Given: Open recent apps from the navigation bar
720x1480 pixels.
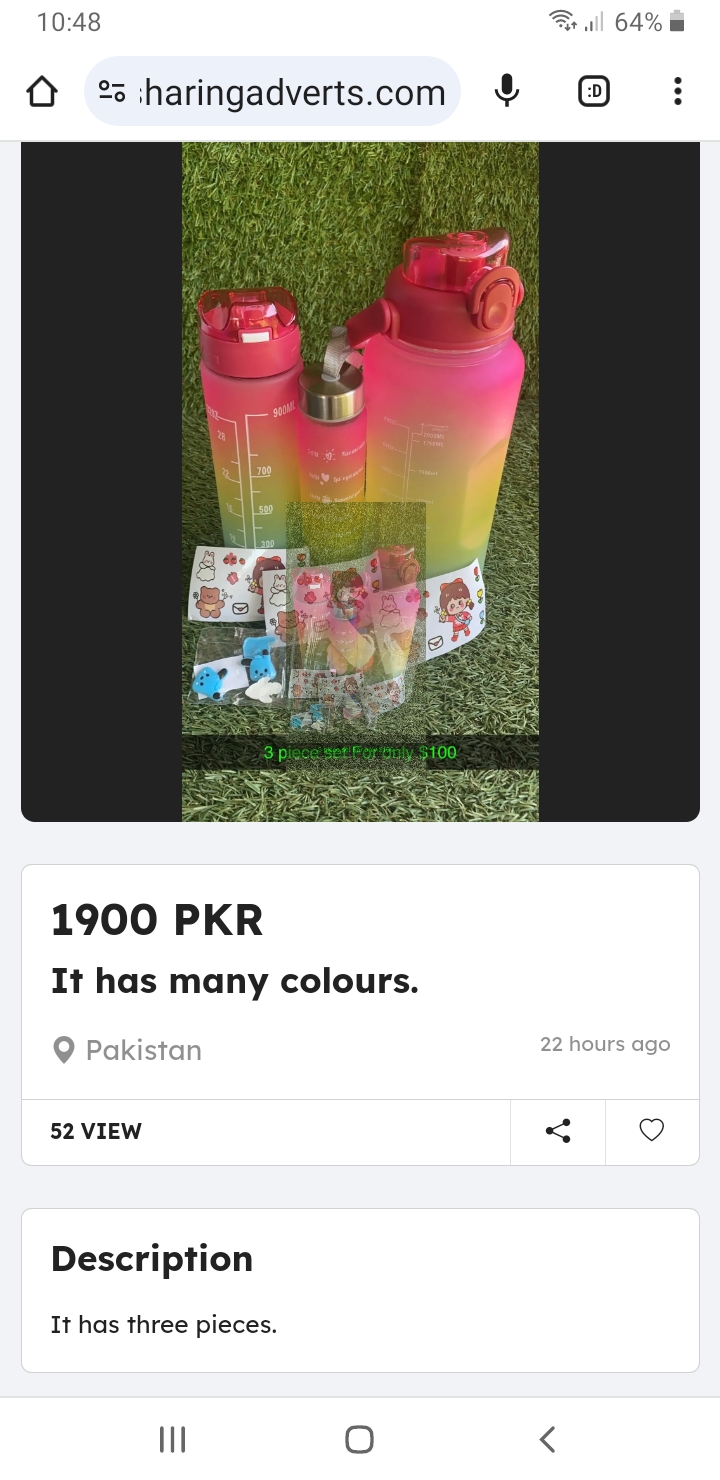Looking at the screenshot, I should pyautogui.click(x=173, y=1439).
